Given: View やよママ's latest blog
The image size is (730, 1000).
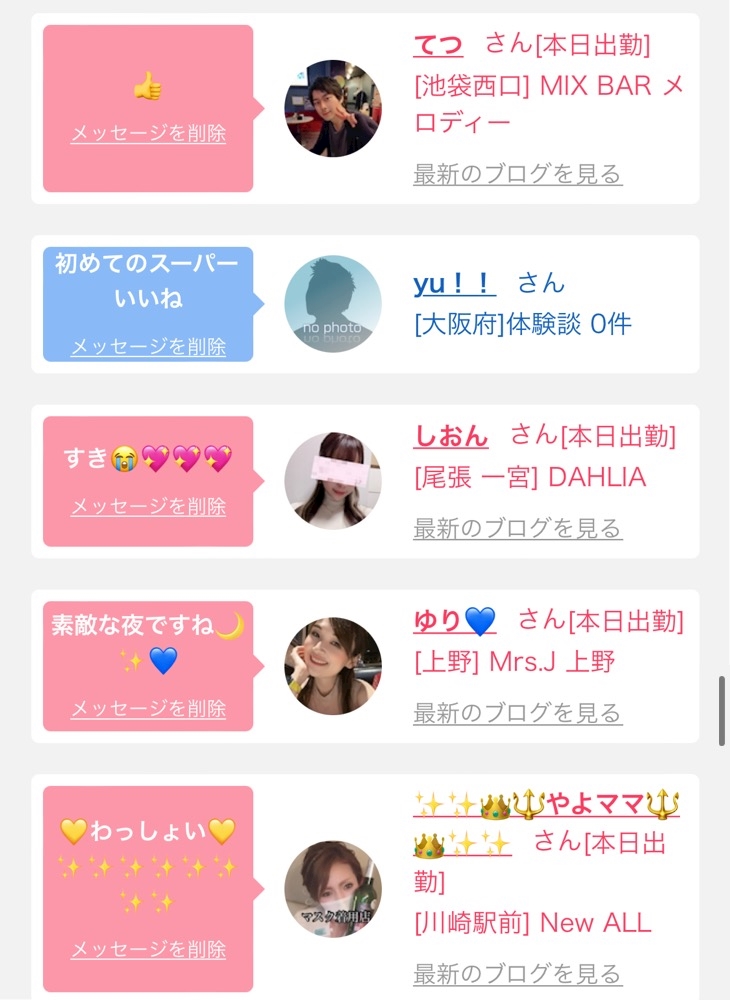Looking at the screenshot, I should pos(518,974).
